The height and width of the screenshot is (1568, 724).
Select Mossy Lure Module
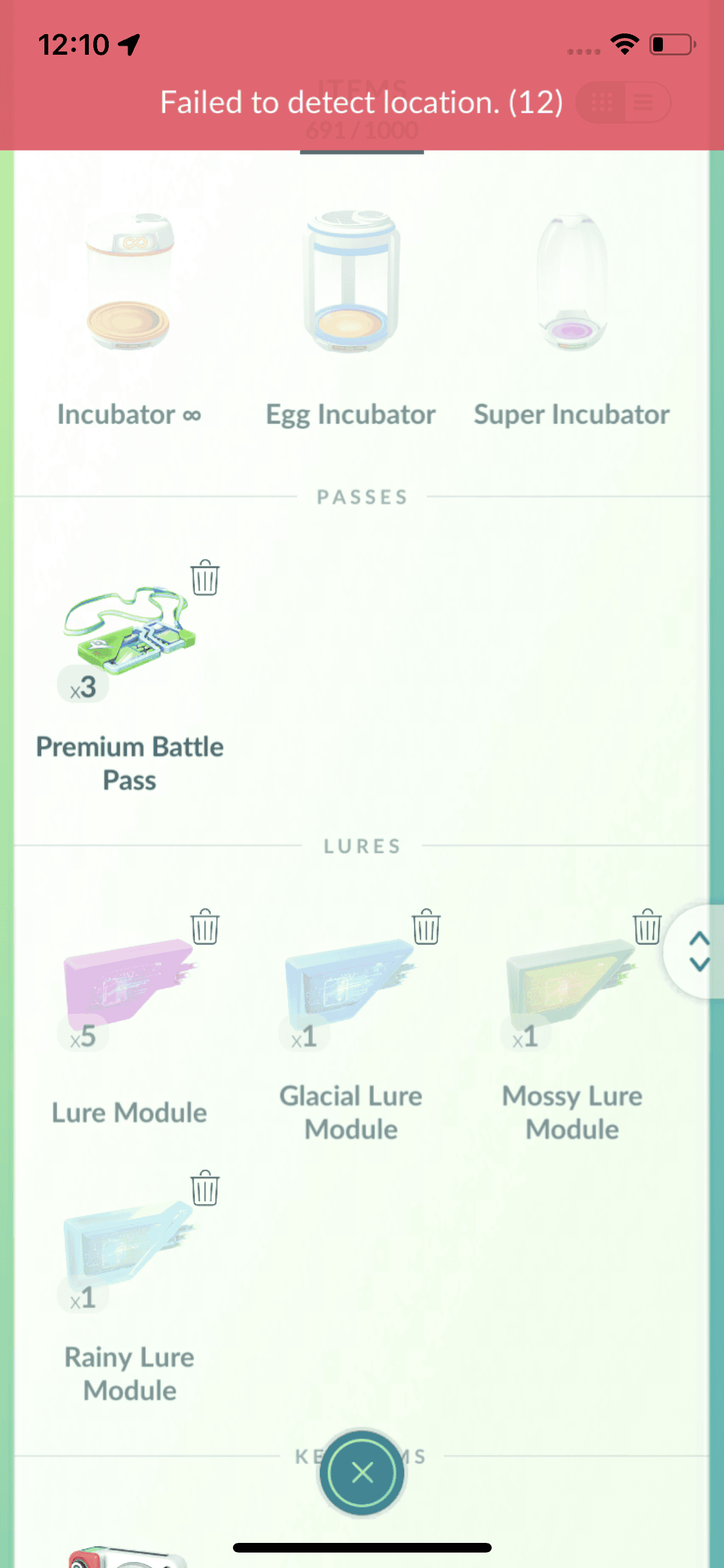[570, 982]
